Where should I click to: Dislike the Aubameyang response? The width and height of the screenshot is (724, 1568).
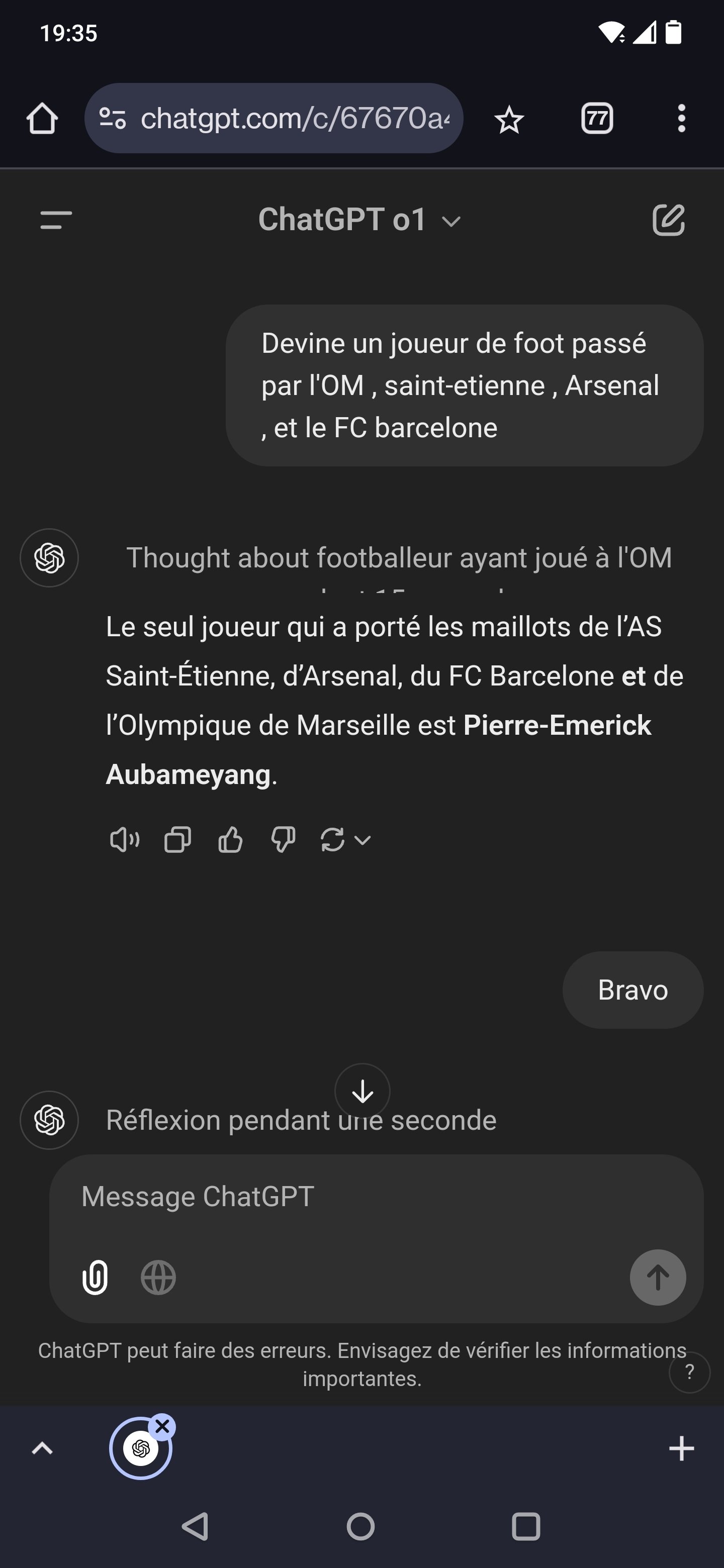click(x=283, y=840)
